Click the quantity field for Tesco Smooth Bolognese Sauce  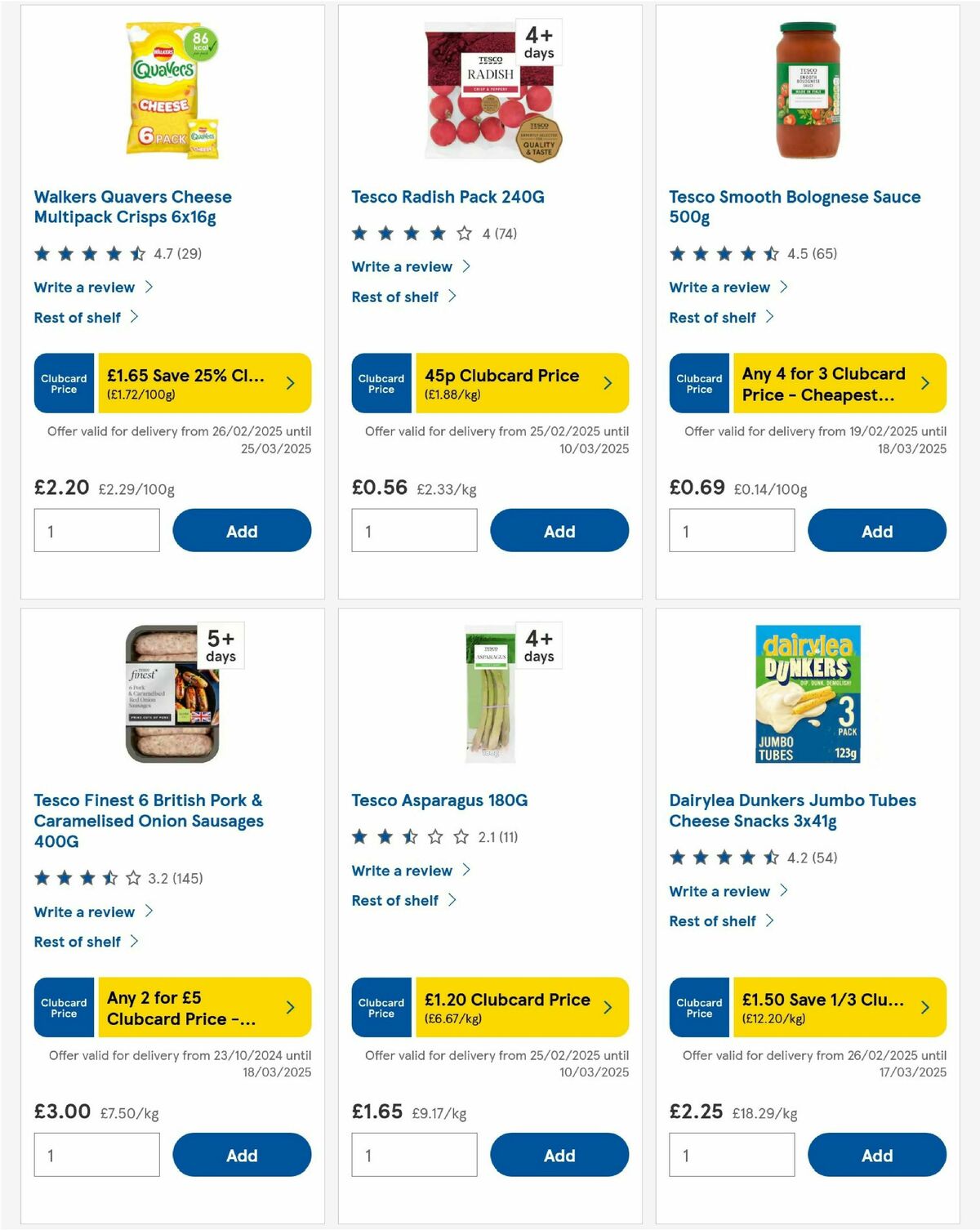click(731, 530)
